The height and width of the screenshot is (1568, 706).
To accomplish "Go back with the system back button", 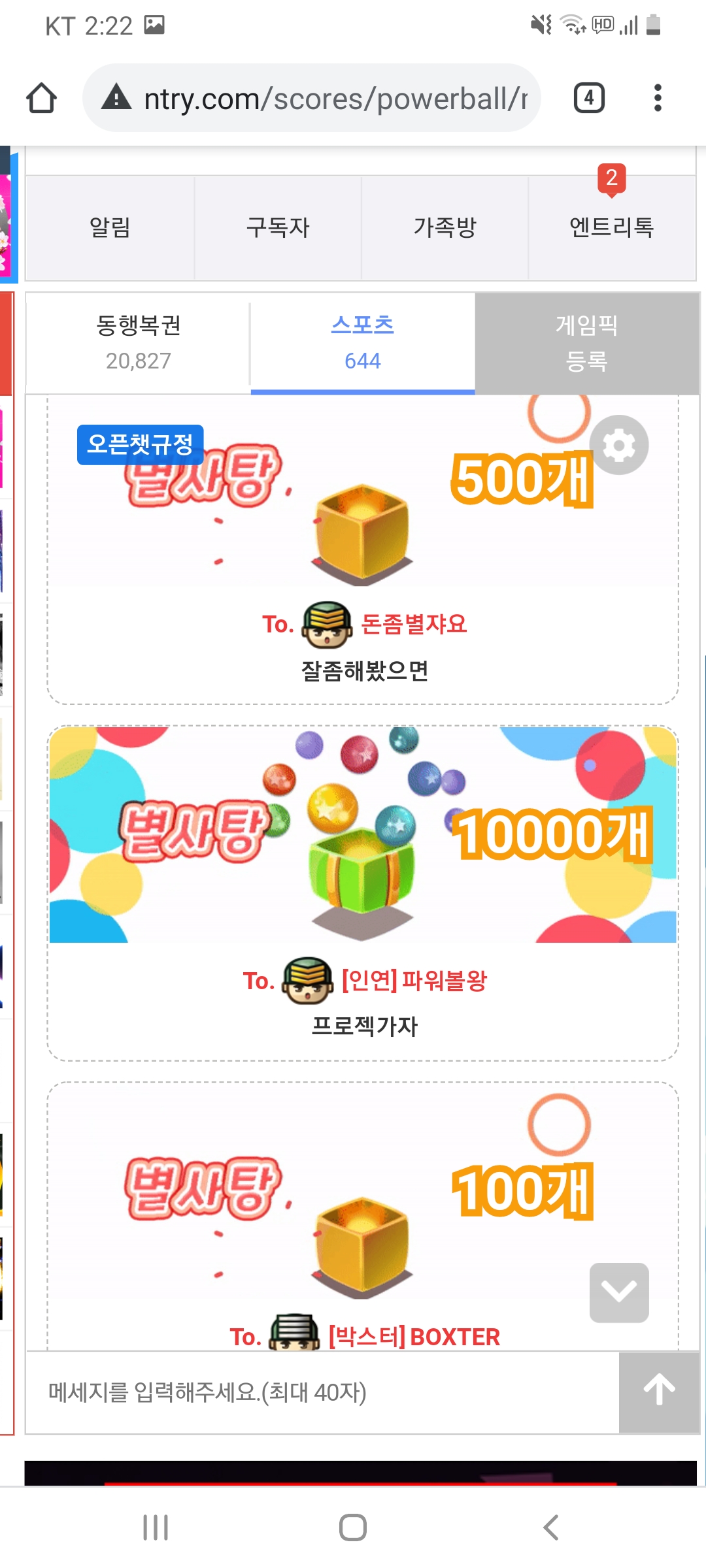I will (550, 1527).
